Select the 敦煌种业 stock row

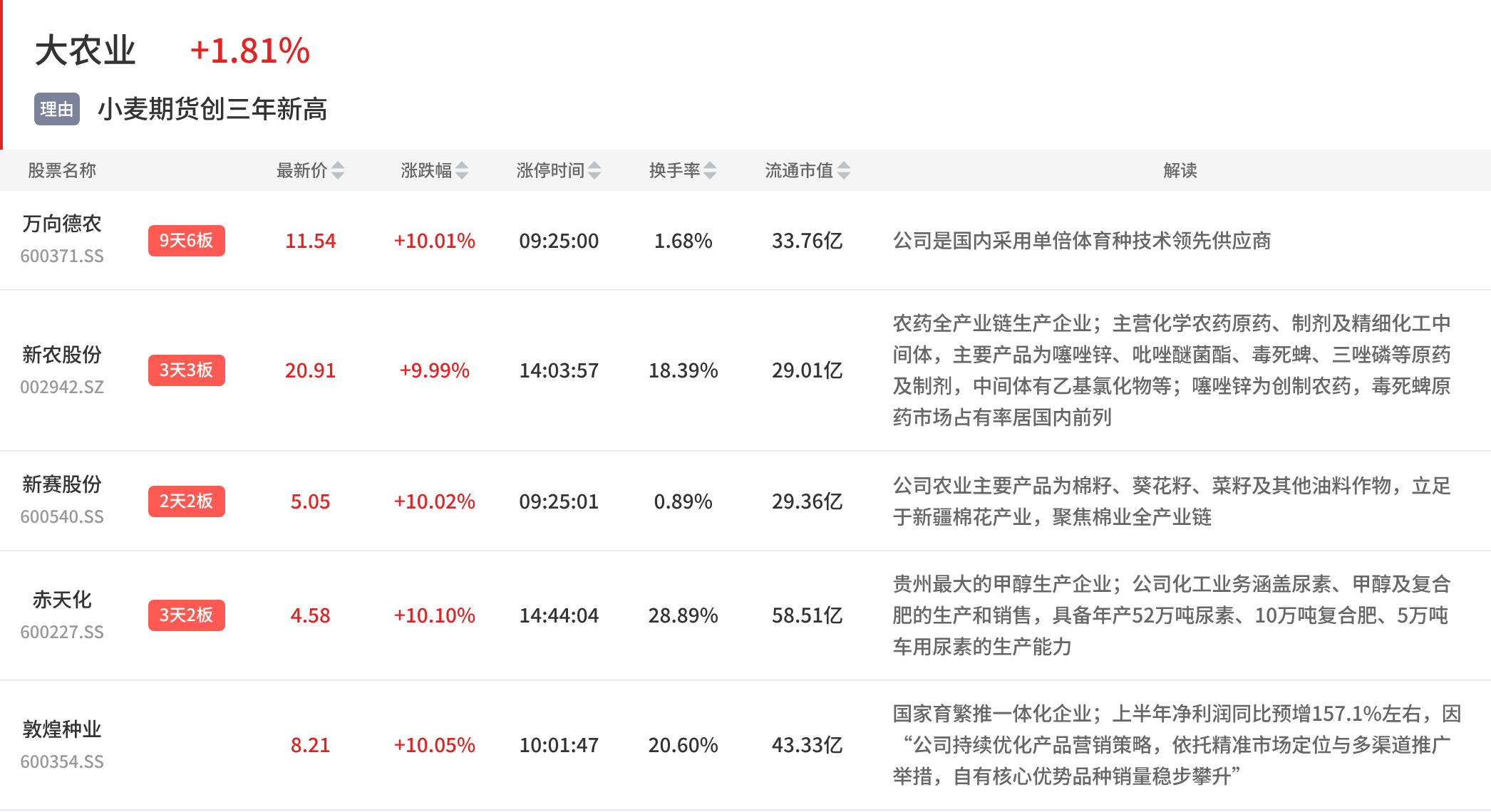pyautogui.click(x=745, y=745)
